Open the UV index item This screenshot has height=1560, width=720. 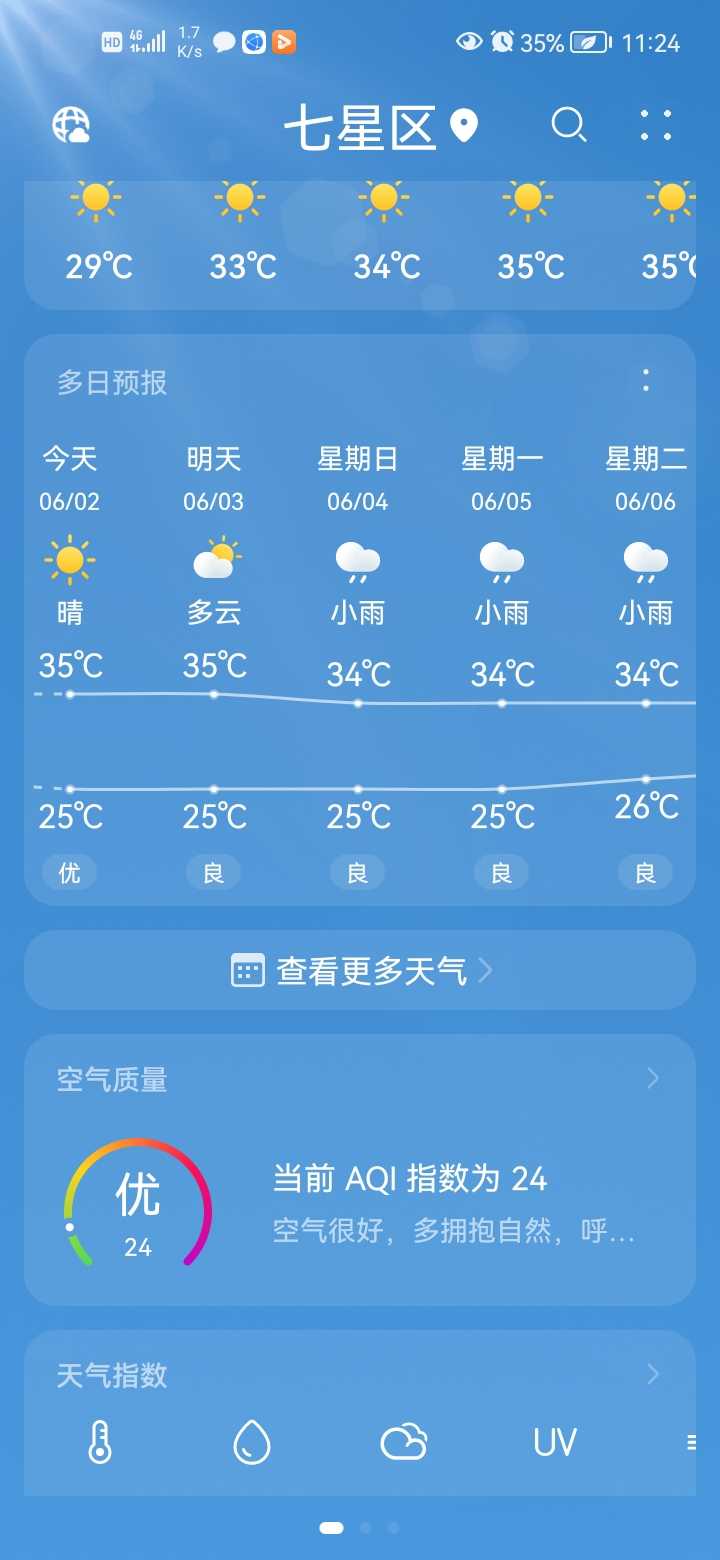(x=555, y=1443)
